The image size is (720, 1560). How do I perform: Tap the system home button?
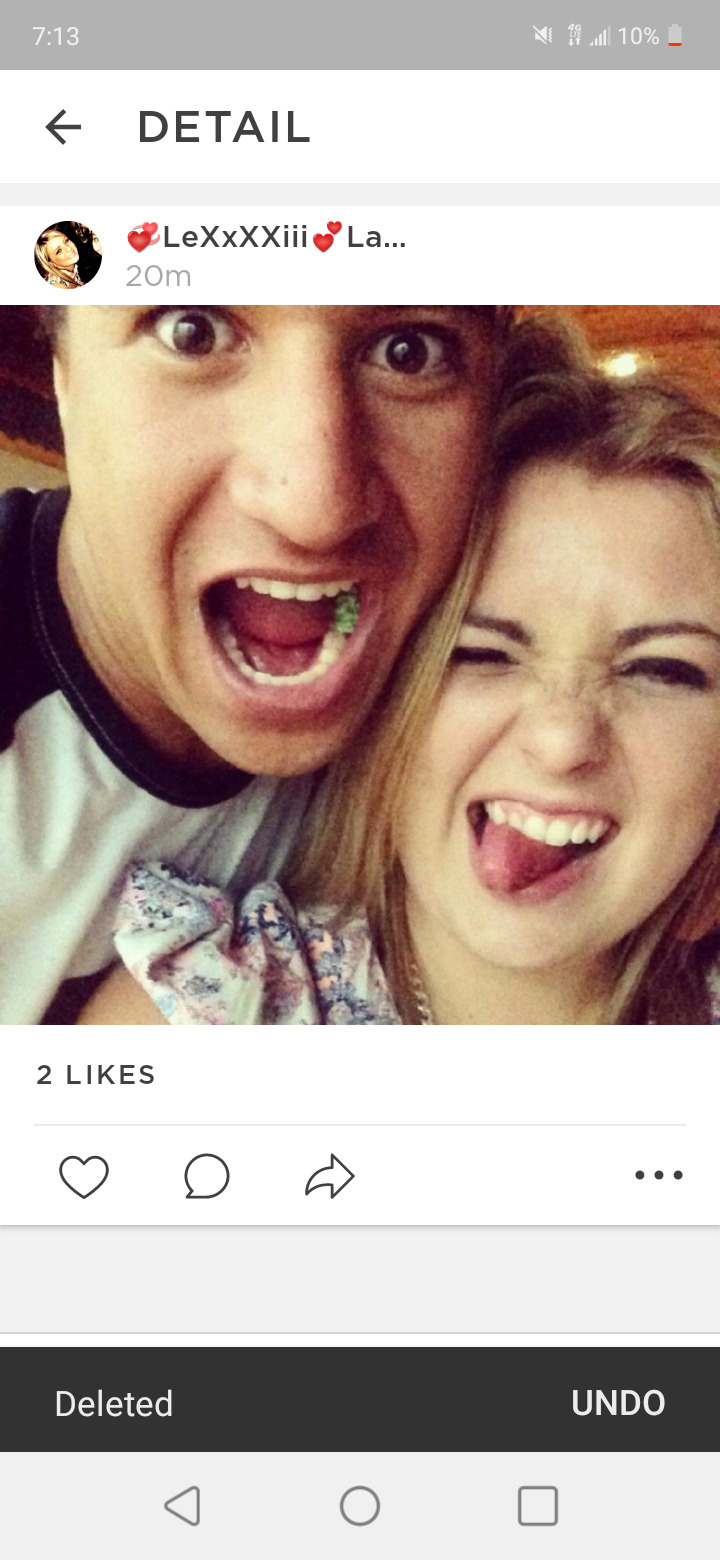point(360,1505)
